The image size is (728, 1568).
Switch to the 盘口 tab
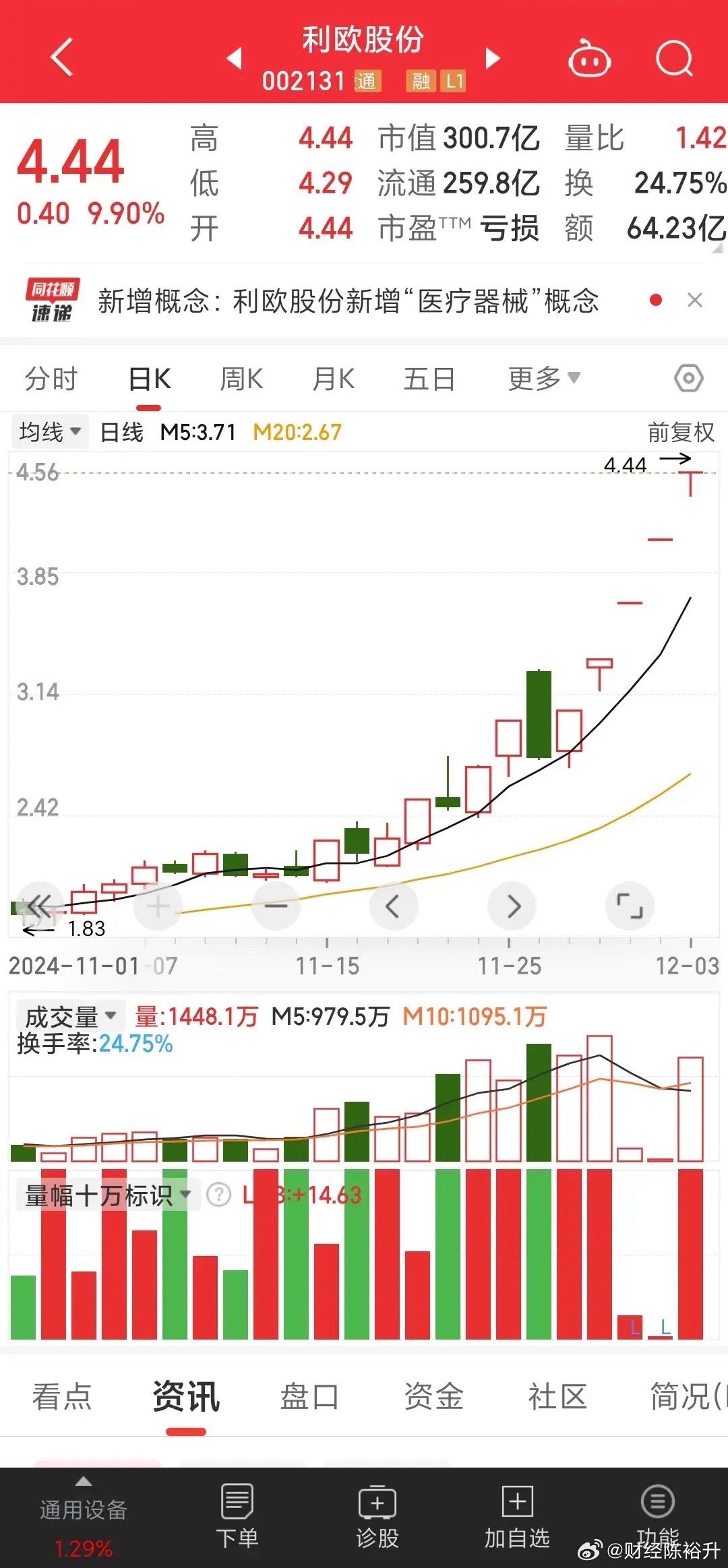[x=309, y=1397]
